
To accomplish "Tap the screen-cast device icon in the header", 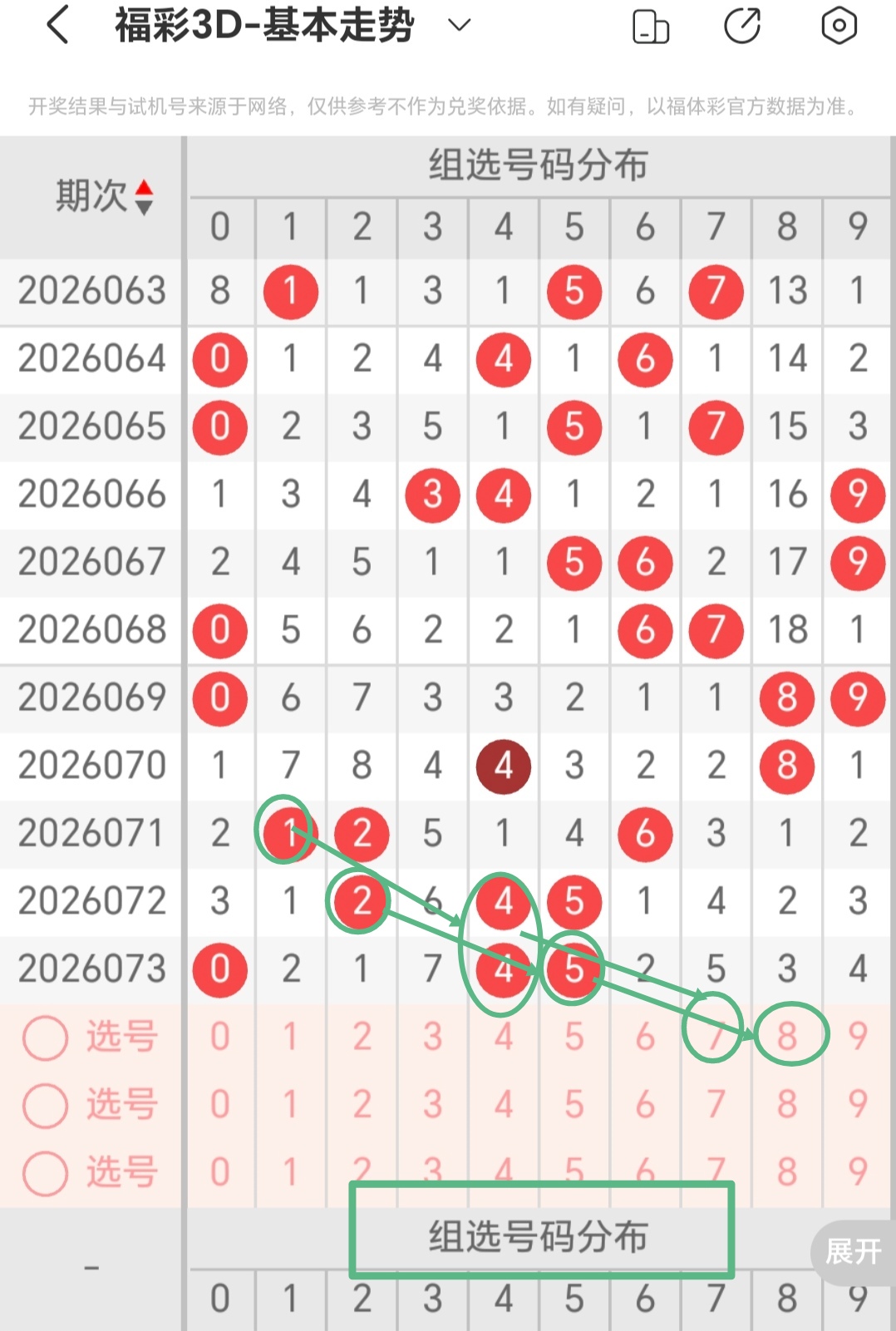I will coord(652,26).
